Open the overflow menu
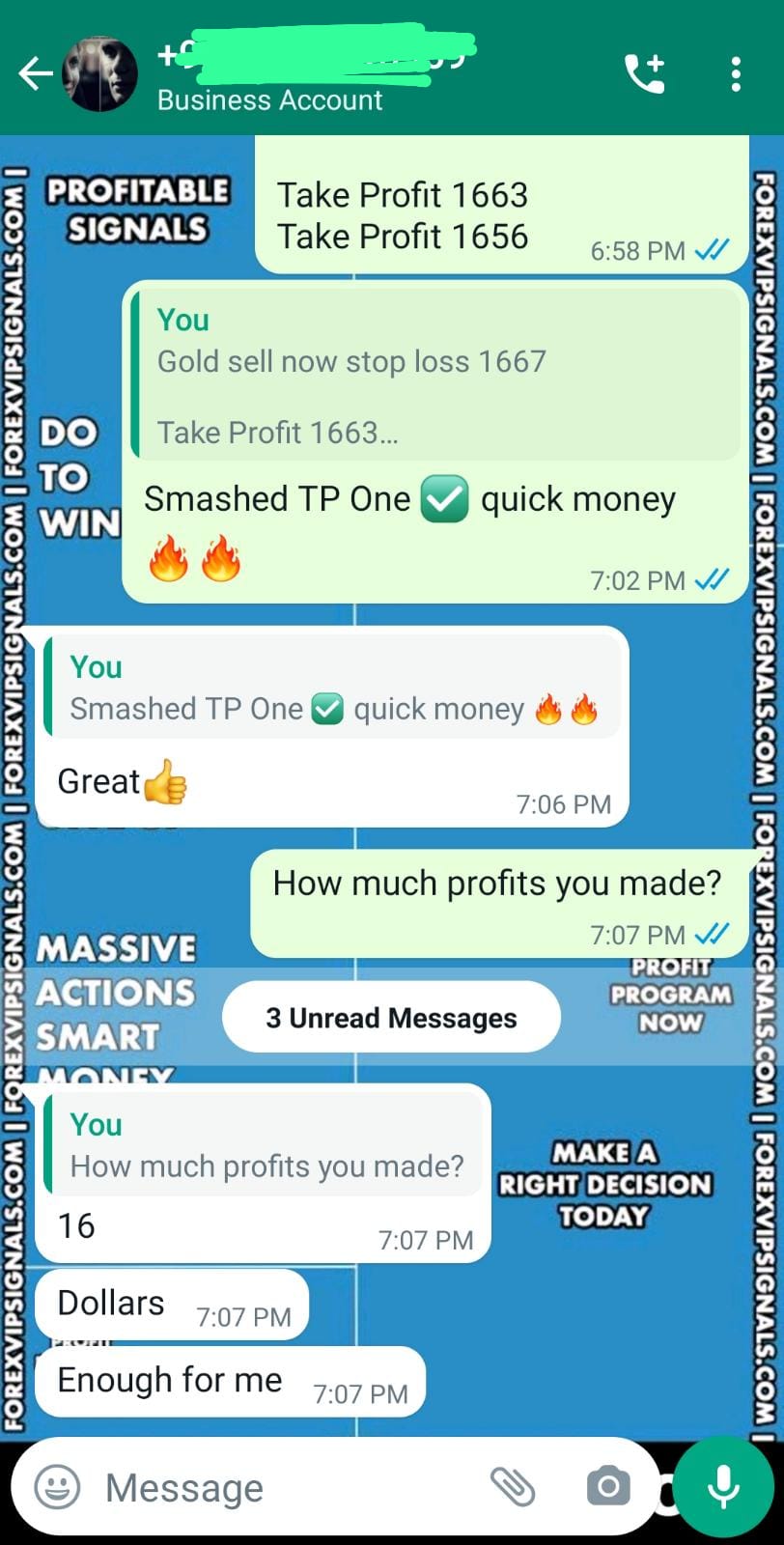 736,73
